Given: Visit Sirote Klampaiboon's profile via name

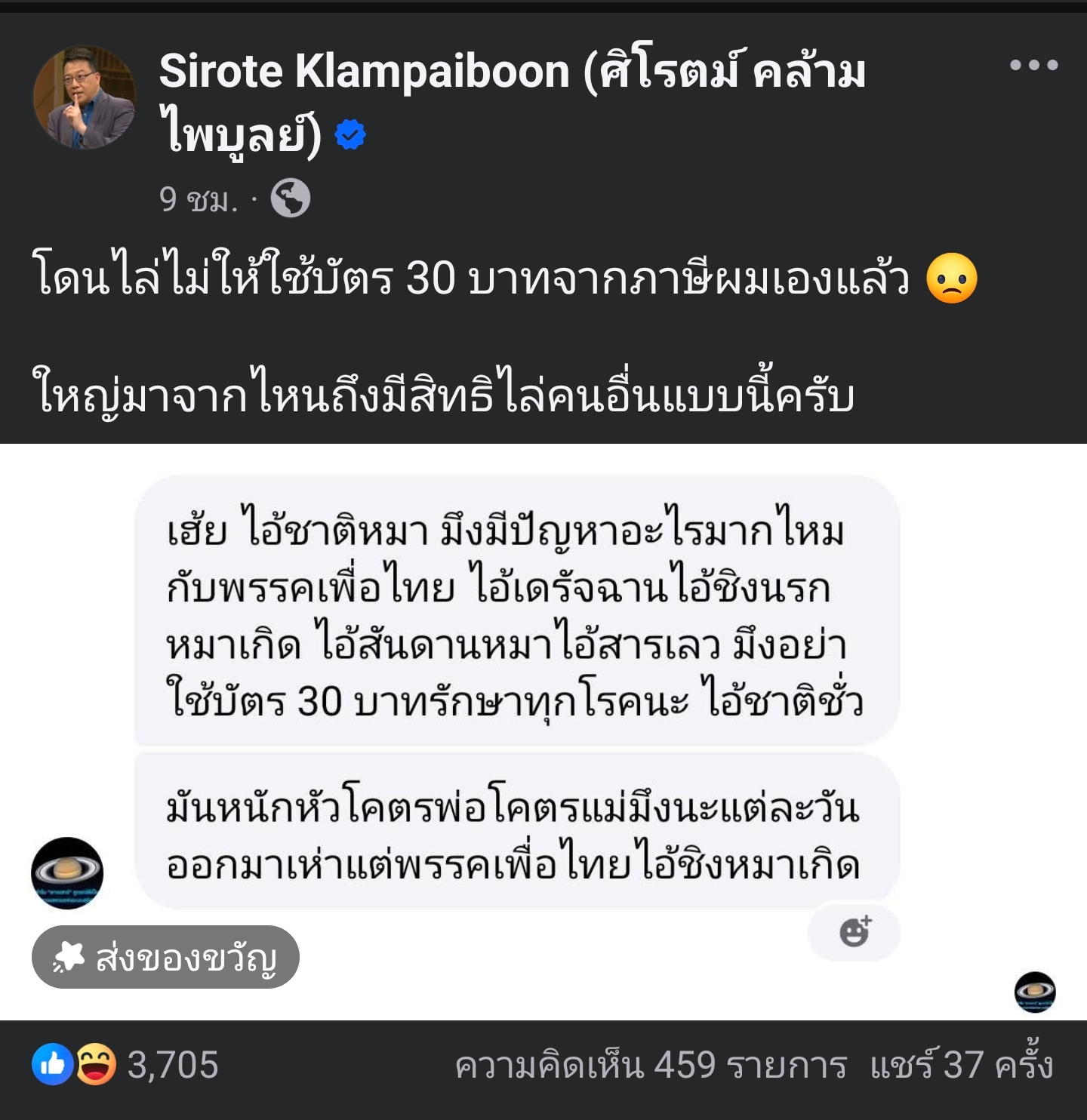Looking at the screenshot, I should click(512, 73).
